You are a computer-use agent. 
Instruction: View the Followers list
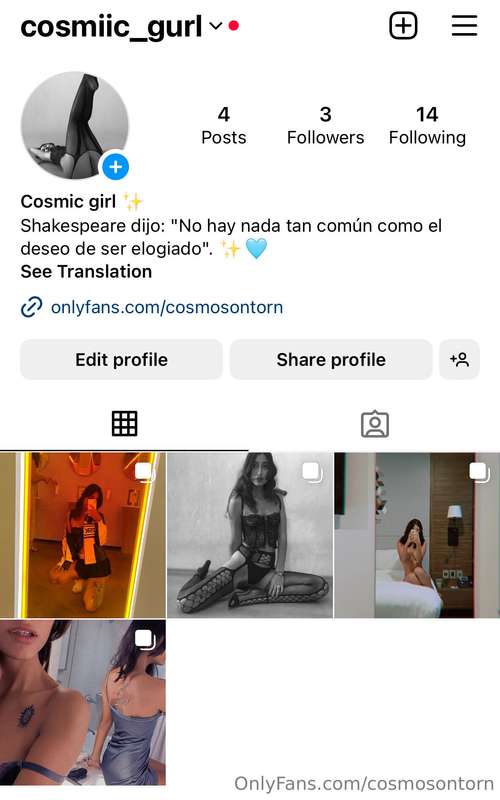coord(326,126)
